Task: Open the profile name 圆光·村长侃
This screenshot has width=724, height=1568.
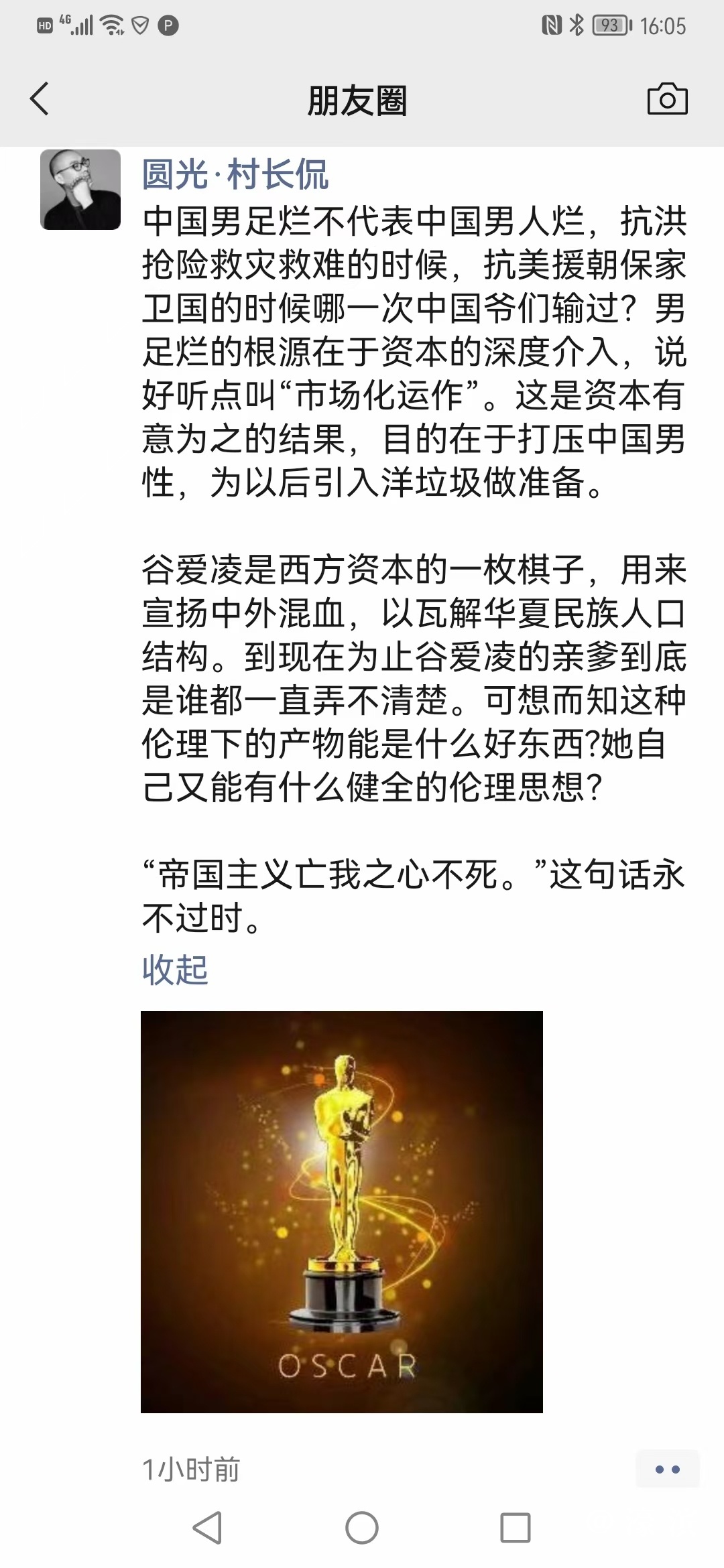Action: click(235, 175)
